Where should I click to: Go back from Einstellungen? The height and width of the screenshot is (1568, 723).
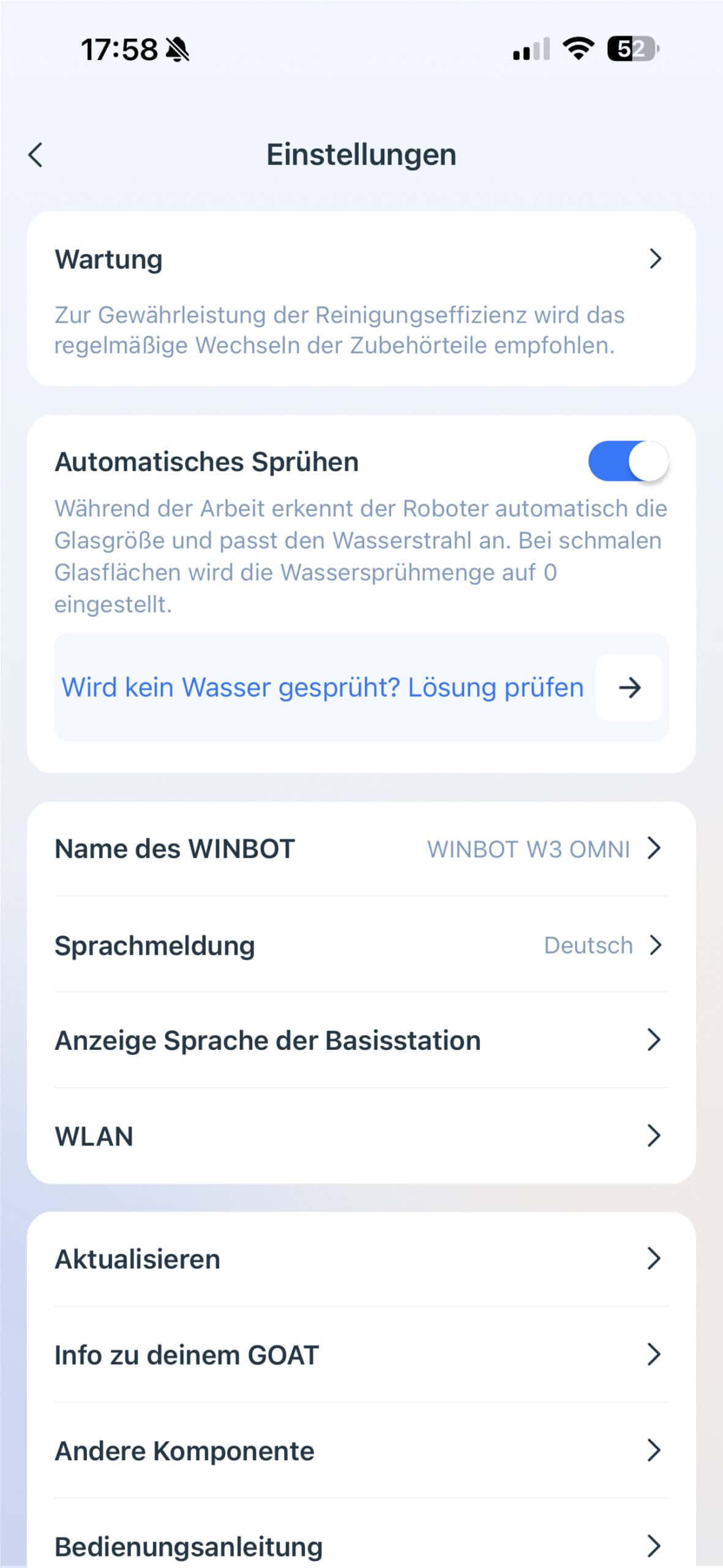coord(36,155)
